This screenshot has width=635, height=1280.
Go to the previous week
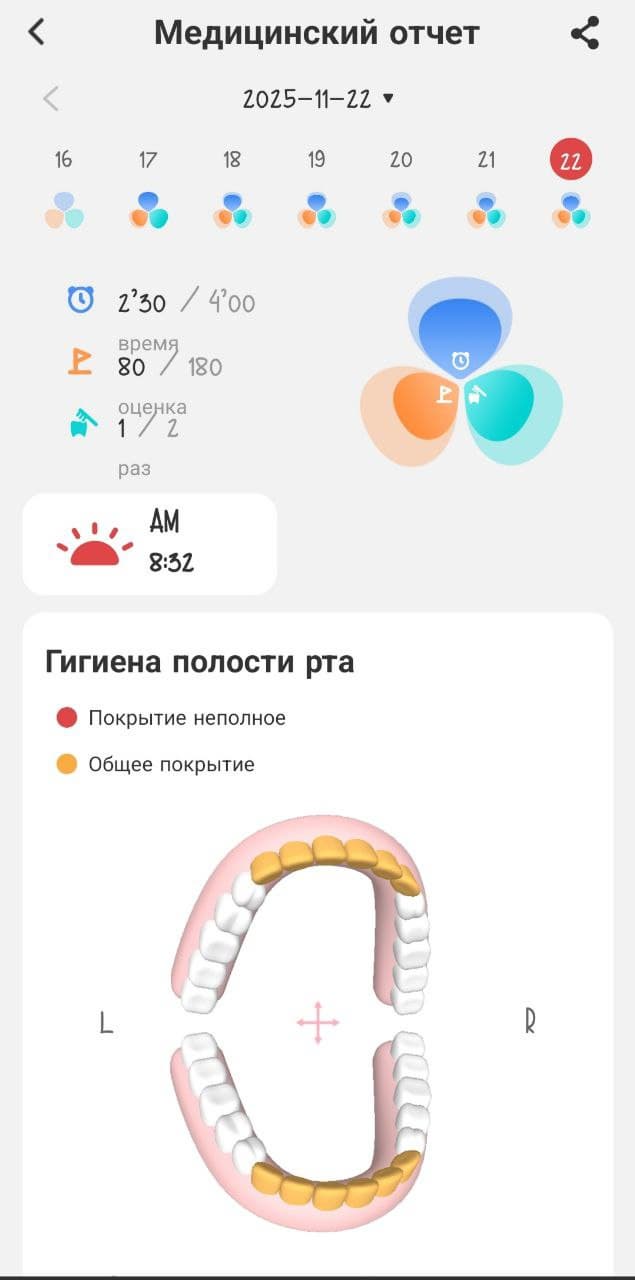(51, 98)
